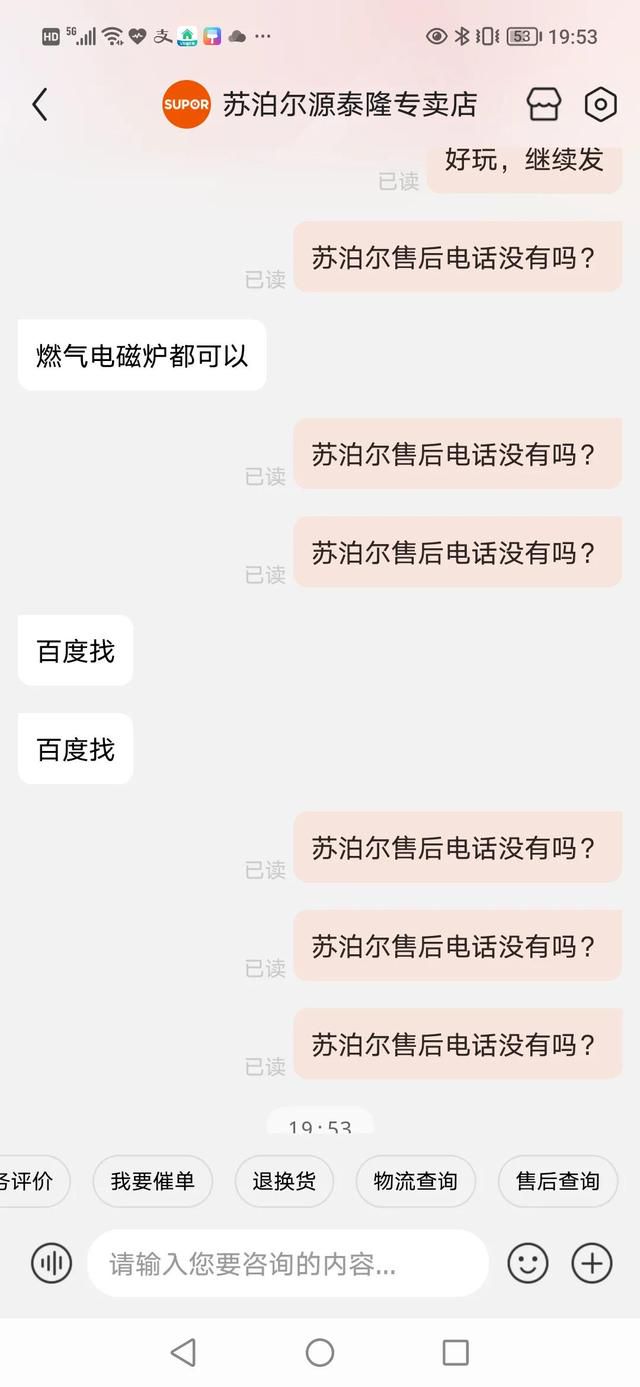Choose the 售后查询 chip
Screen dimensions: 640x1387
[557, 1181]
